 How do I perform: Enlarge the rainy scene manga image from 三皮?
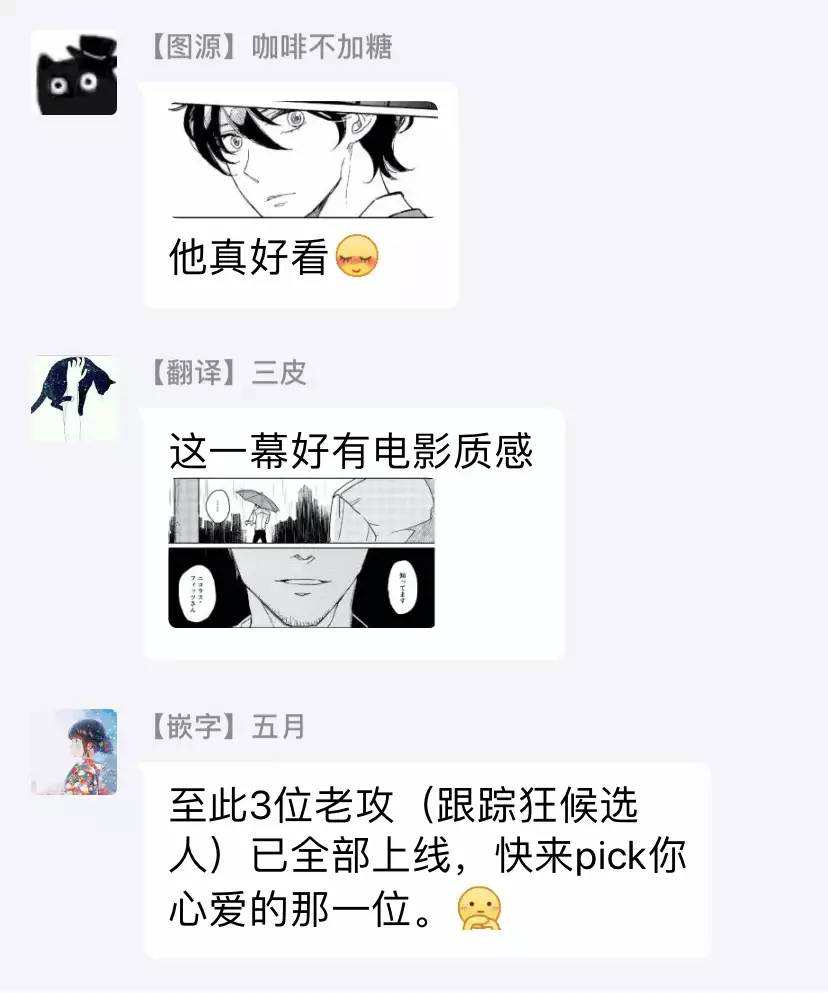(302, 552)
